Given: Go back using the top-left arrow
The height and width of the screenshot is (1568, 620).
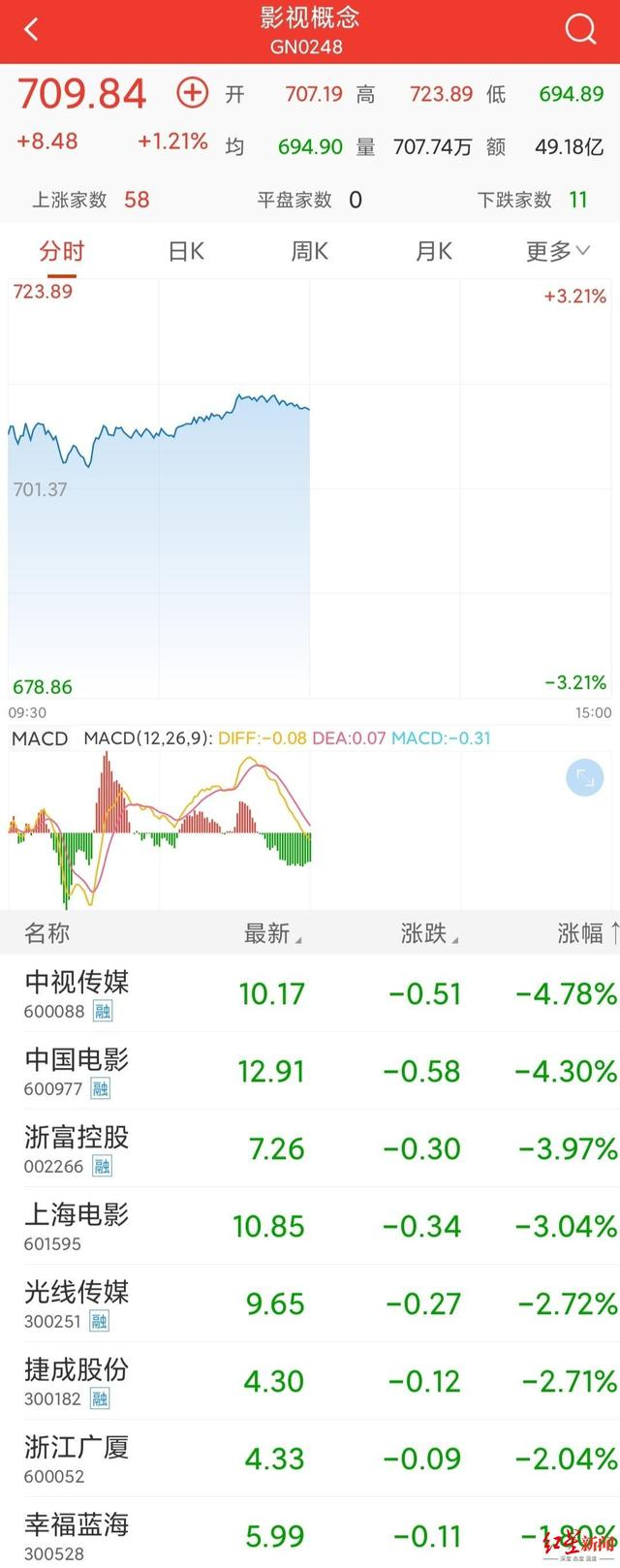Looking at the screenshot, I should point(31,30).
